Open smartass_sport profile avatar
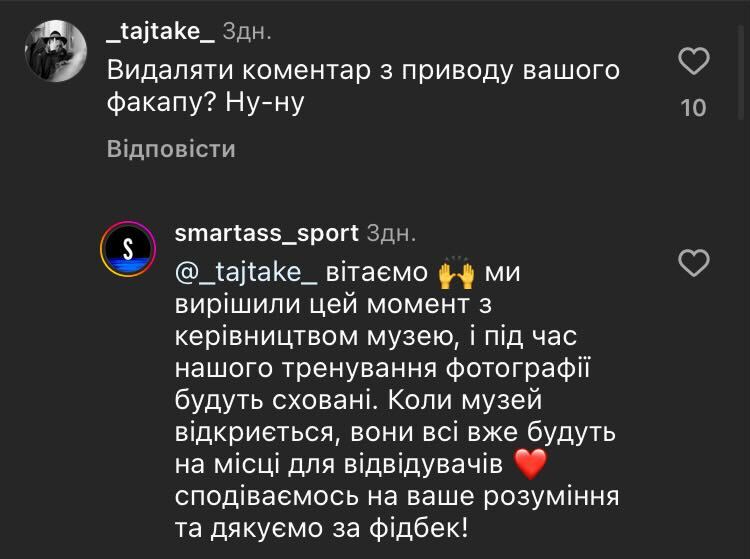 128,250
